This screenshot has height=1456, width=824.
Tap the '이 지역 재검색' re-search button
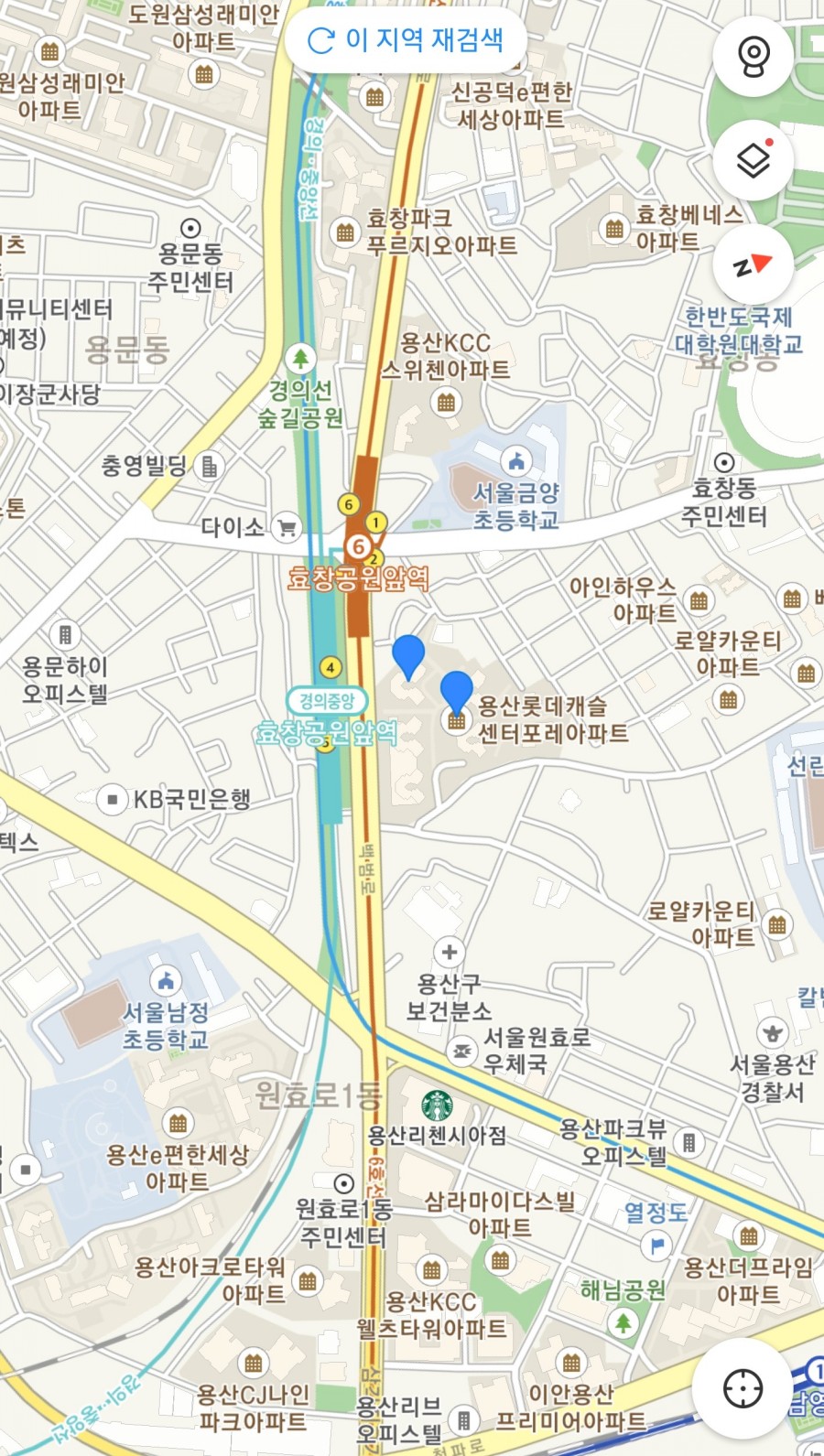tap(406, 40)
